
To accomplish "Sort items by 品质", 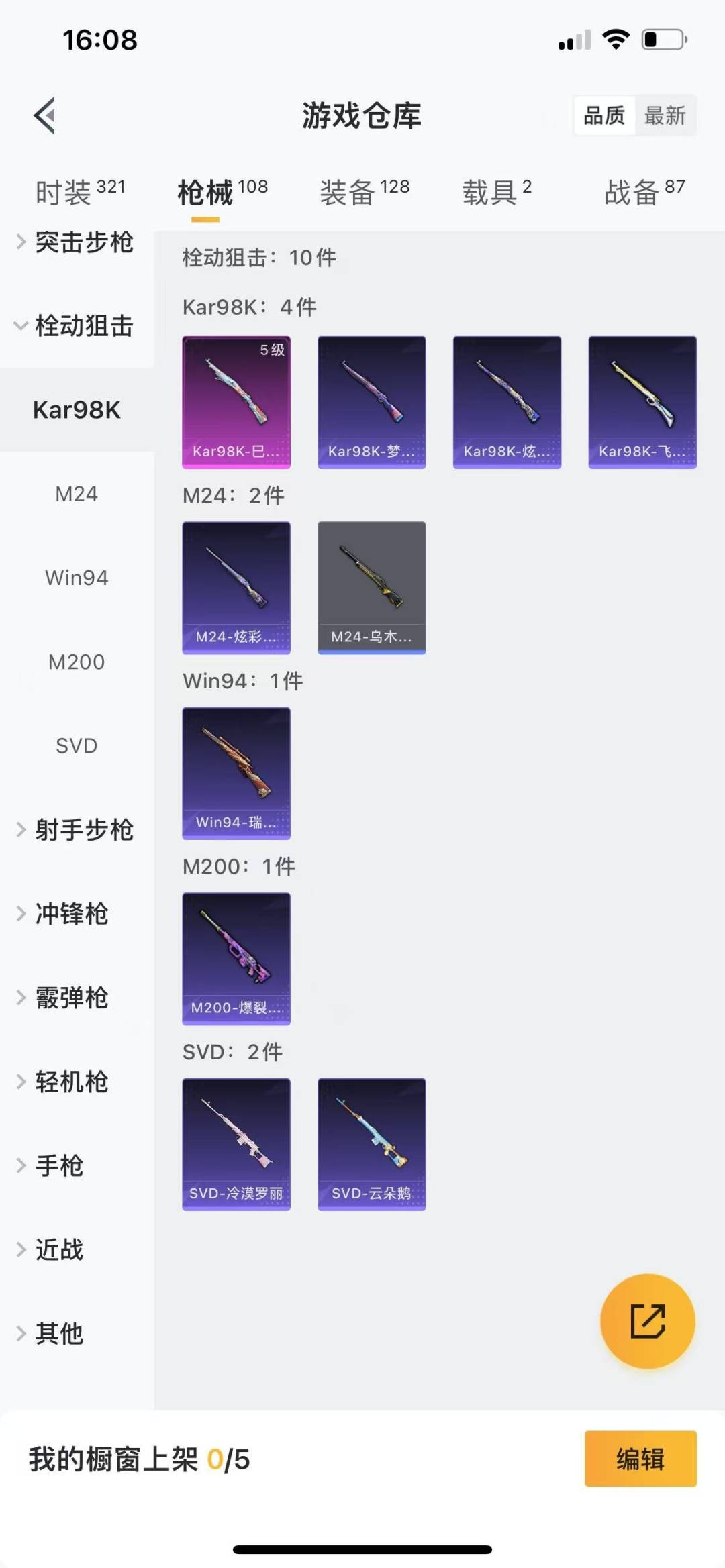I will [604, 115].
